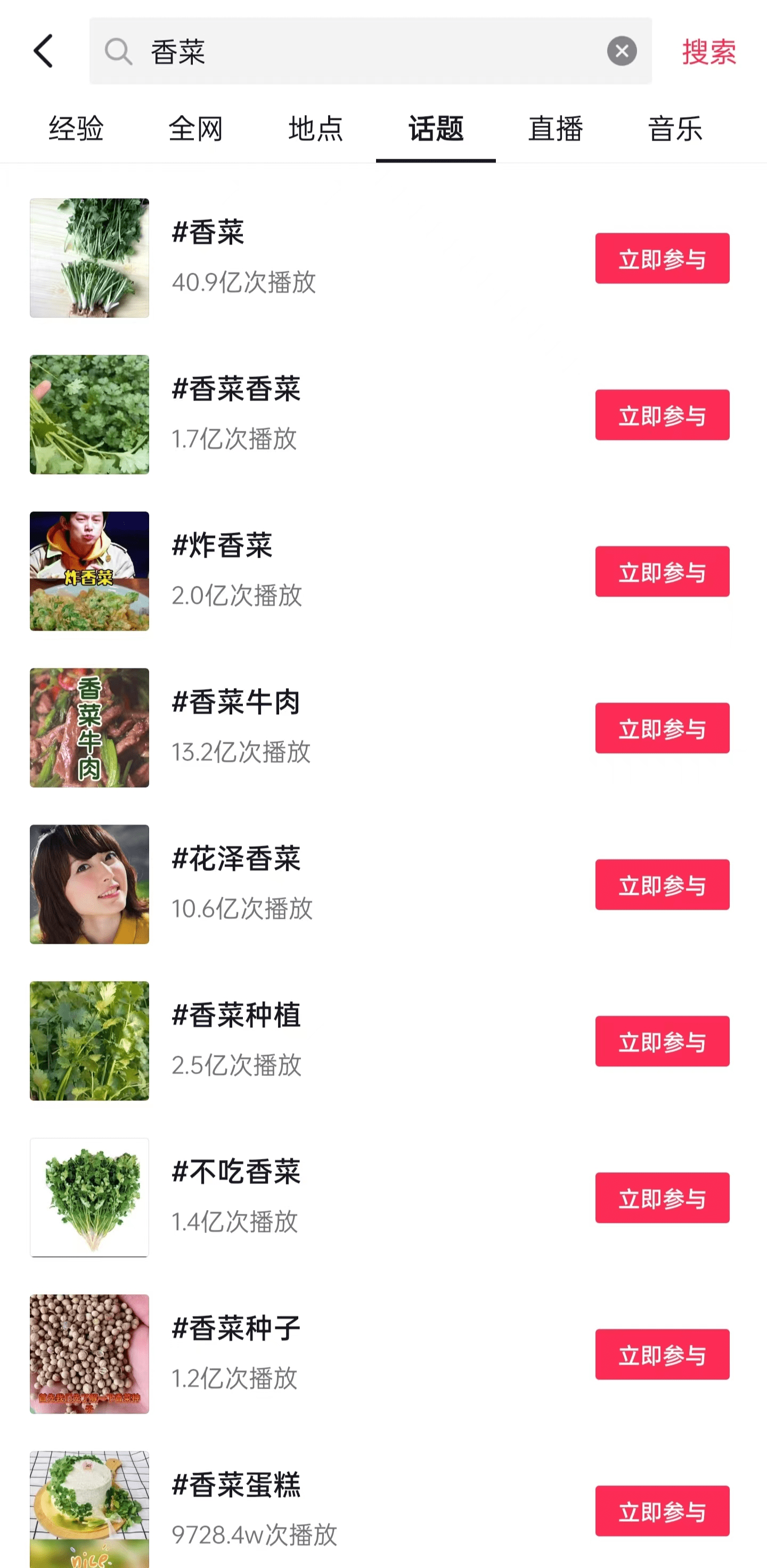This screenshot has height=1568, width=767.
Task: Switch to the 全网 tab
Action: [x=195, y=129]
